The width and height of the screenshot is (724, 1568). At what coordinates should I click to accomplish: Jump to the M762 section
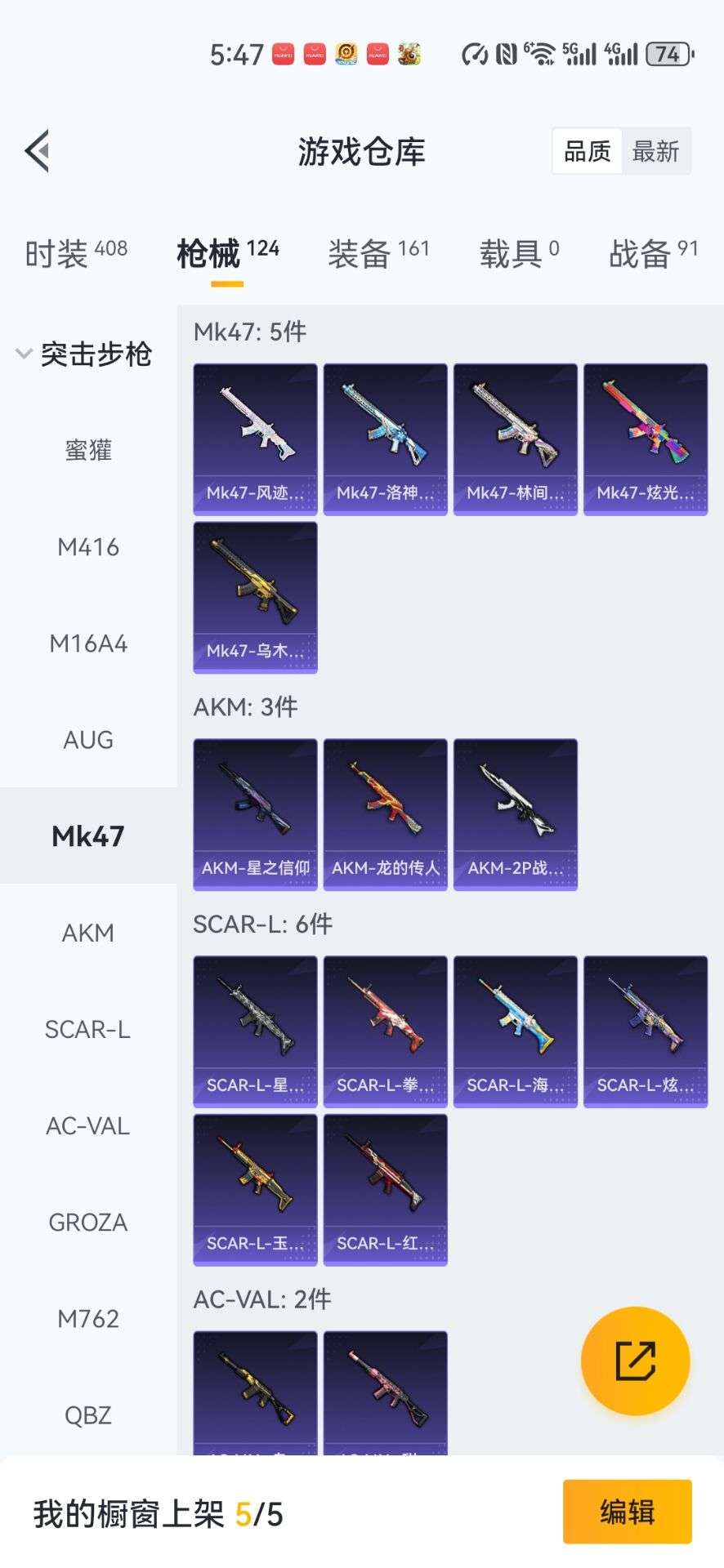pyautogui.click(x=88, y=1319)
